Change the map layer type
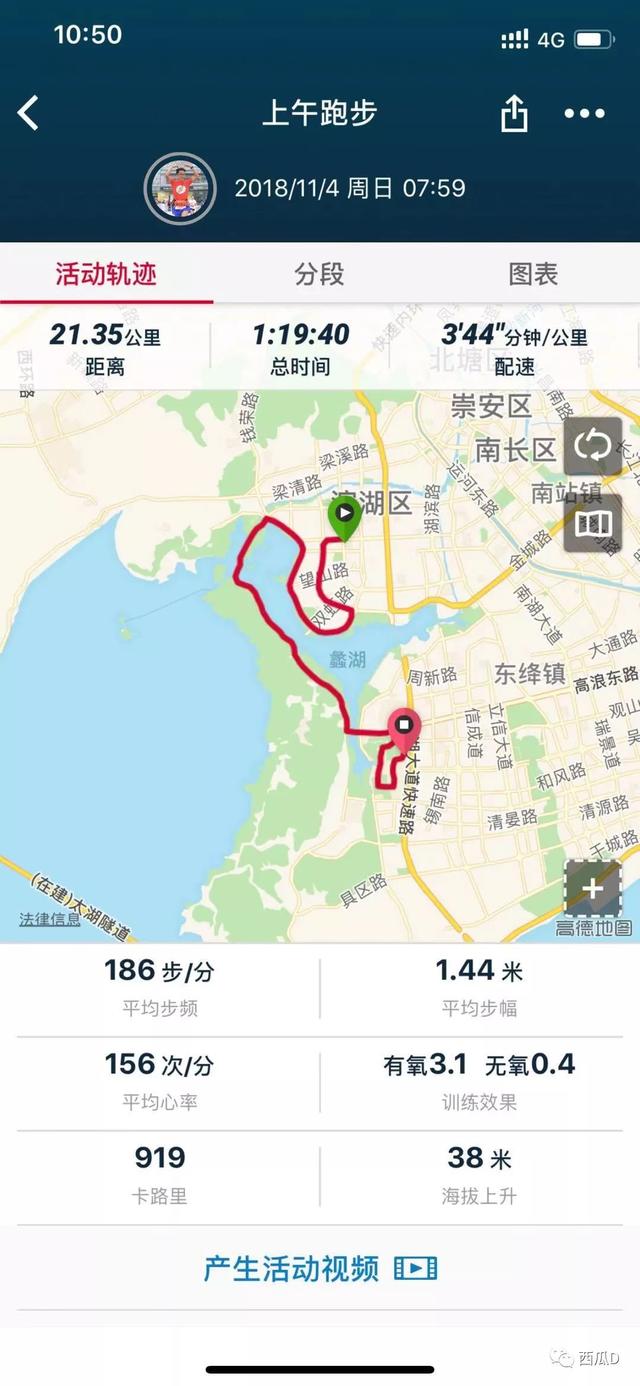The image size is (640, 1386). point(592,523)
